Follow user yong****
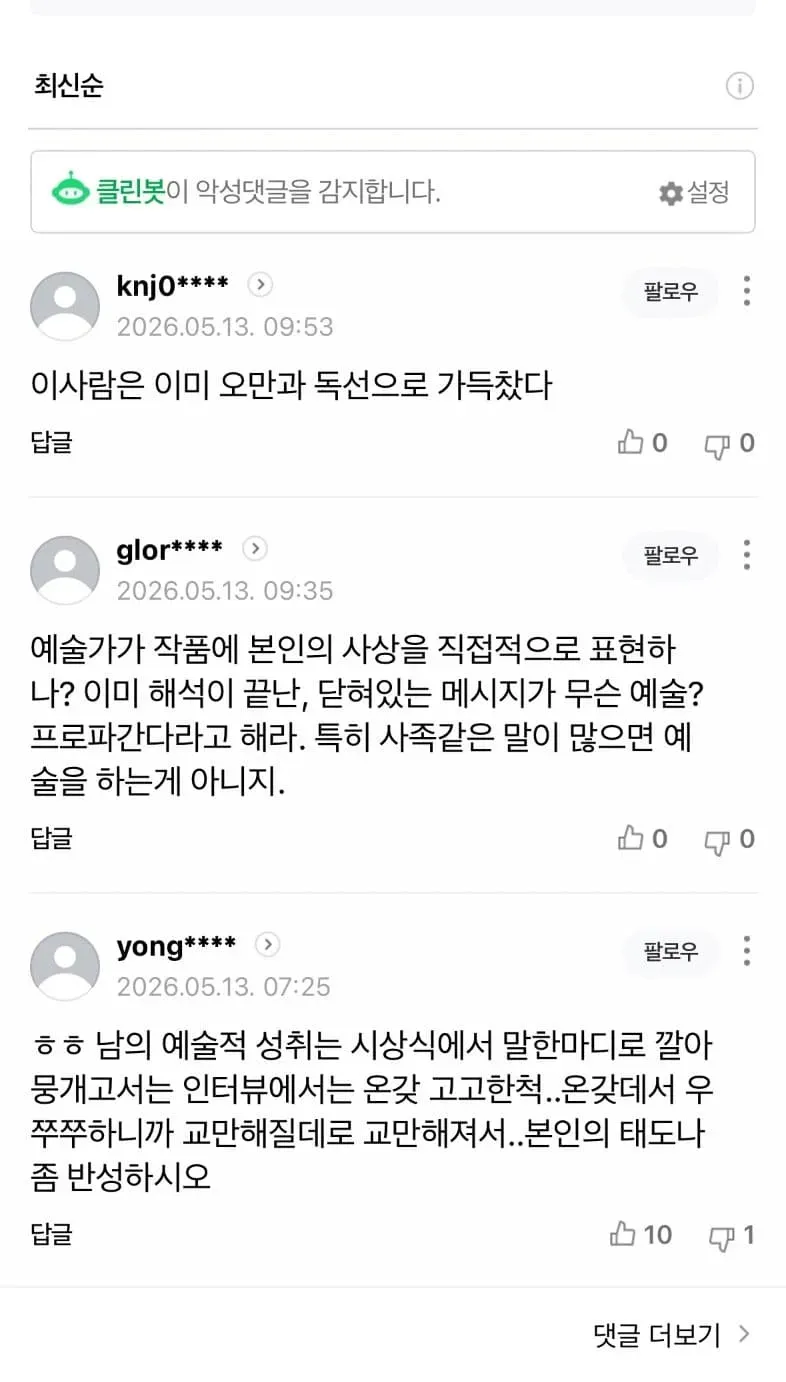Image resolution: width=786 pixels, height=1382 pixels. click(670, 951)
